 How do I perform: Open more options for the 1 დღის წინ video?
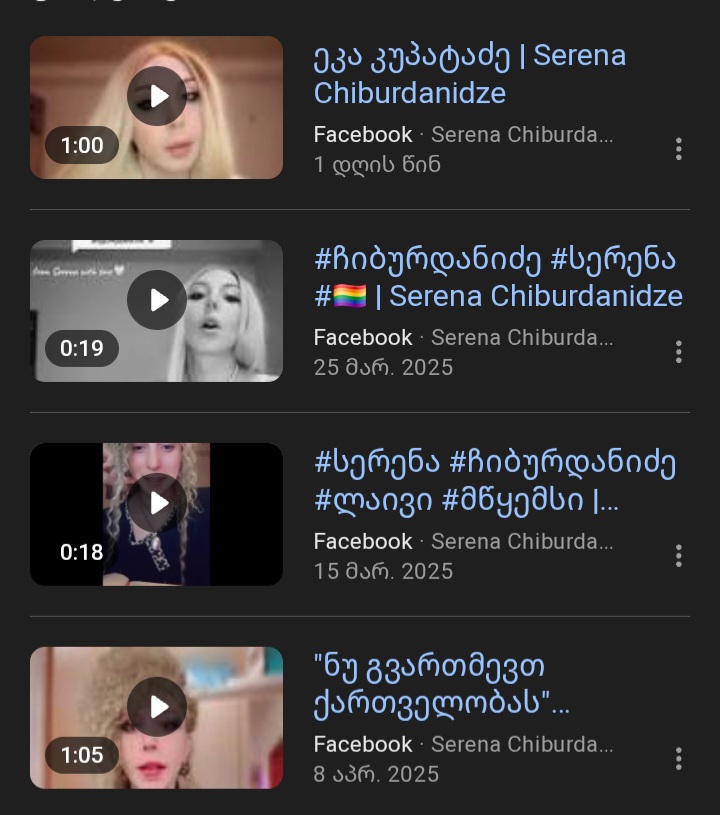679,149
